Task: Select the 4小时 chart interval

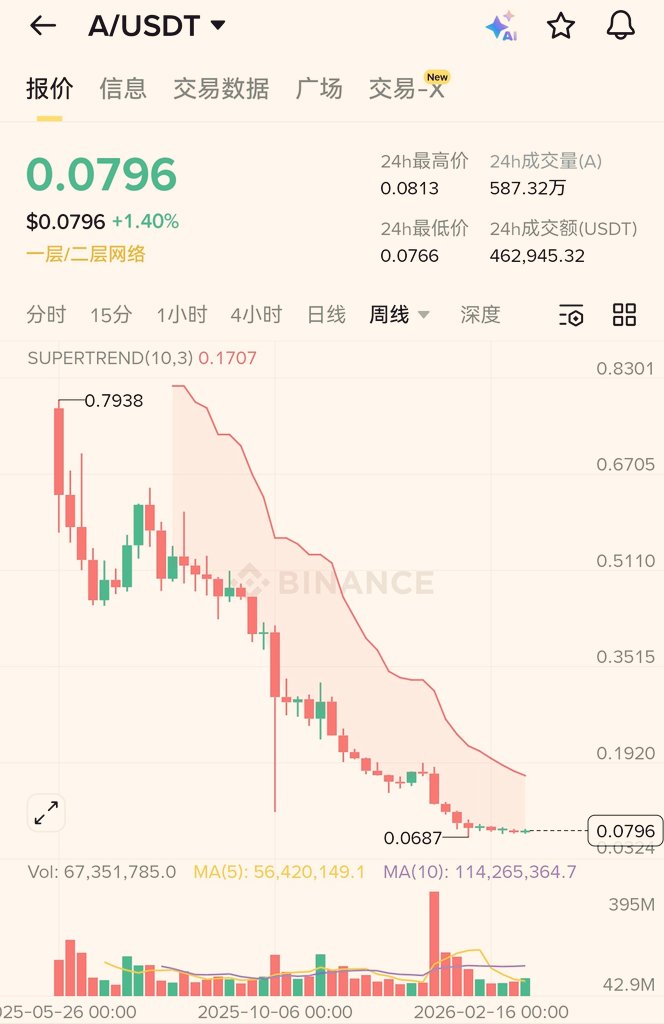Action: pyautogui.click(x=256, y=315)
